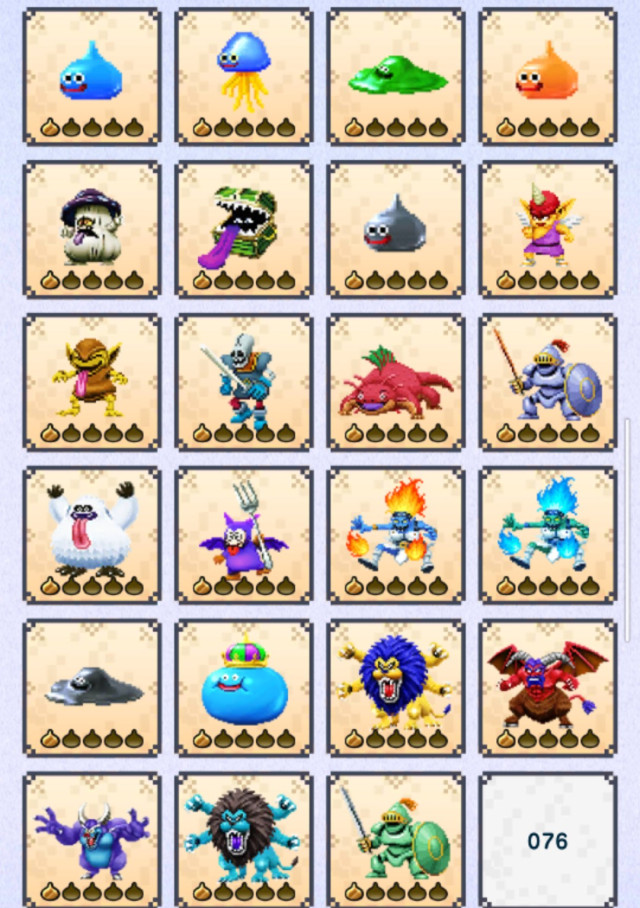
Task: Open the orange flame monster tile
Action: 396,534
